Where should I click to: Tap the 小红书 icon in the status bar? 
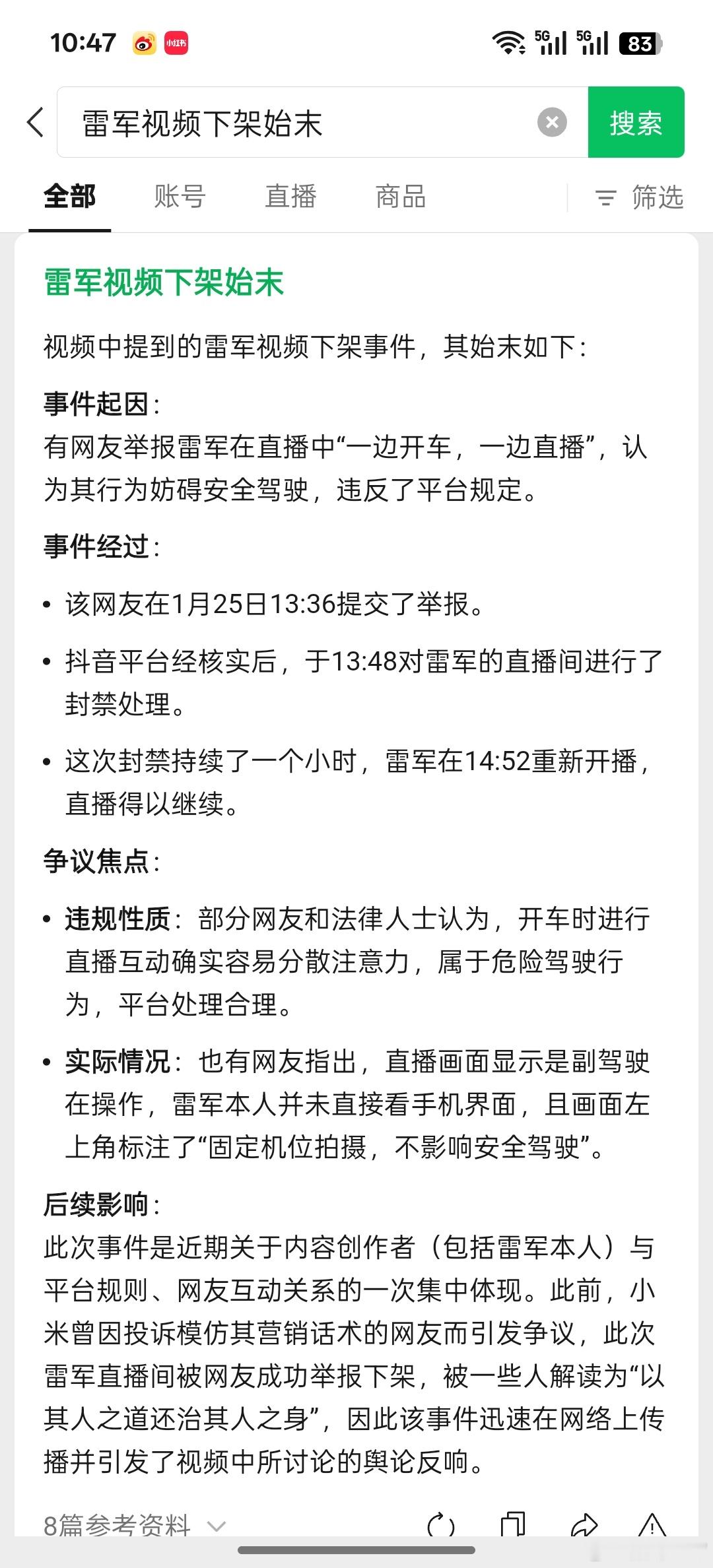(x=175, y=42)
